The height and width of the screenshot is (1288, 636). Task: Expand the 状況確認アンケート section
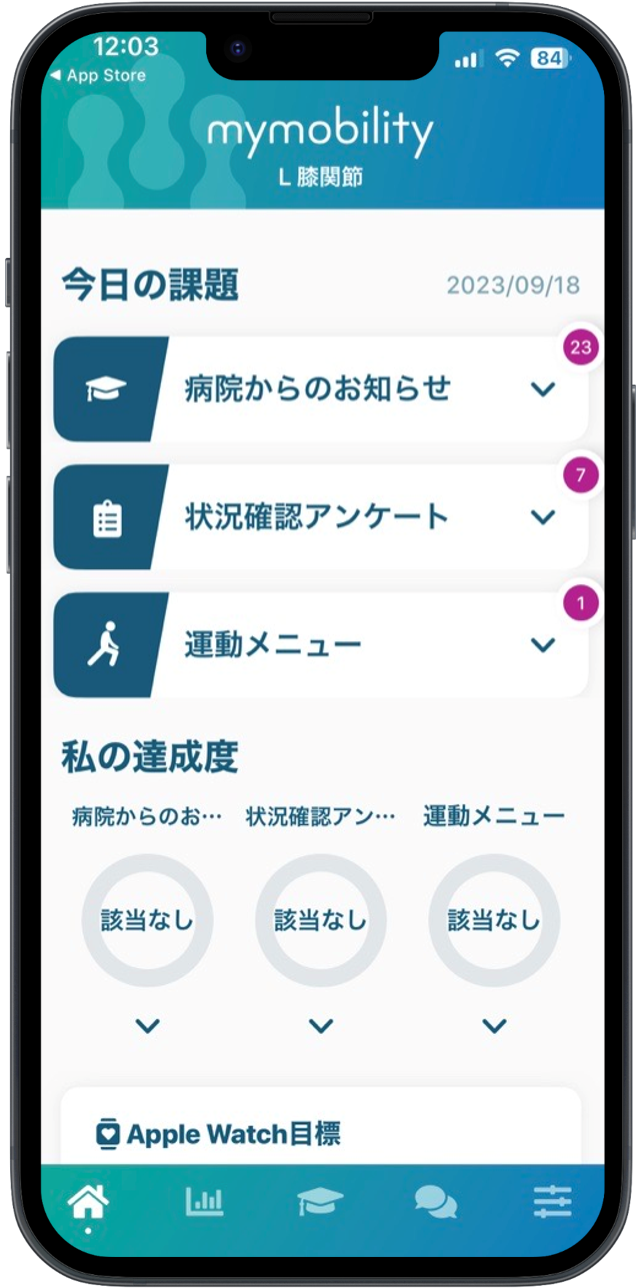[542, 517]
